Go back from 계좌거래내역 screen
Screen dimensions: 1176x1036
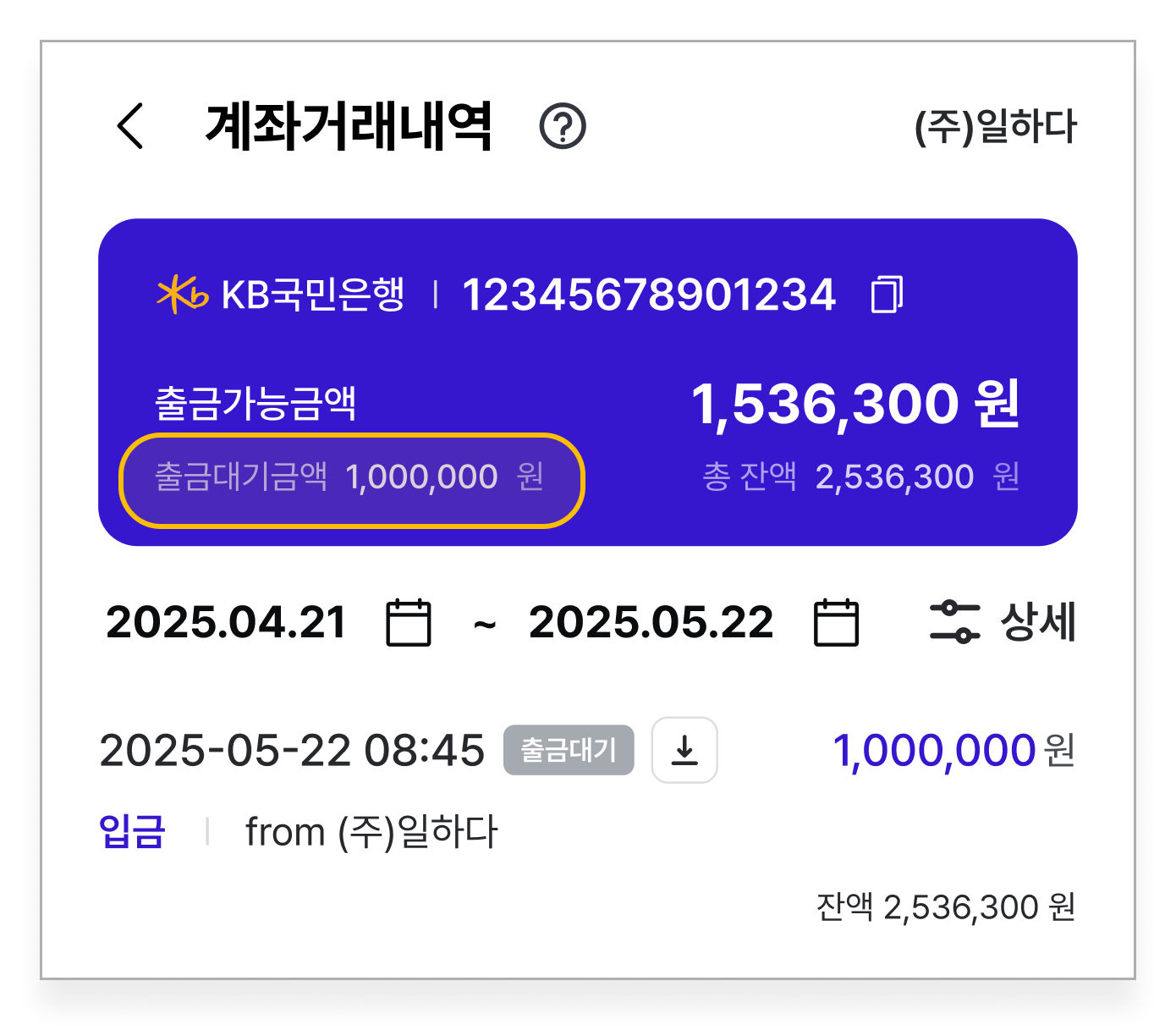(x=131, y=127)
